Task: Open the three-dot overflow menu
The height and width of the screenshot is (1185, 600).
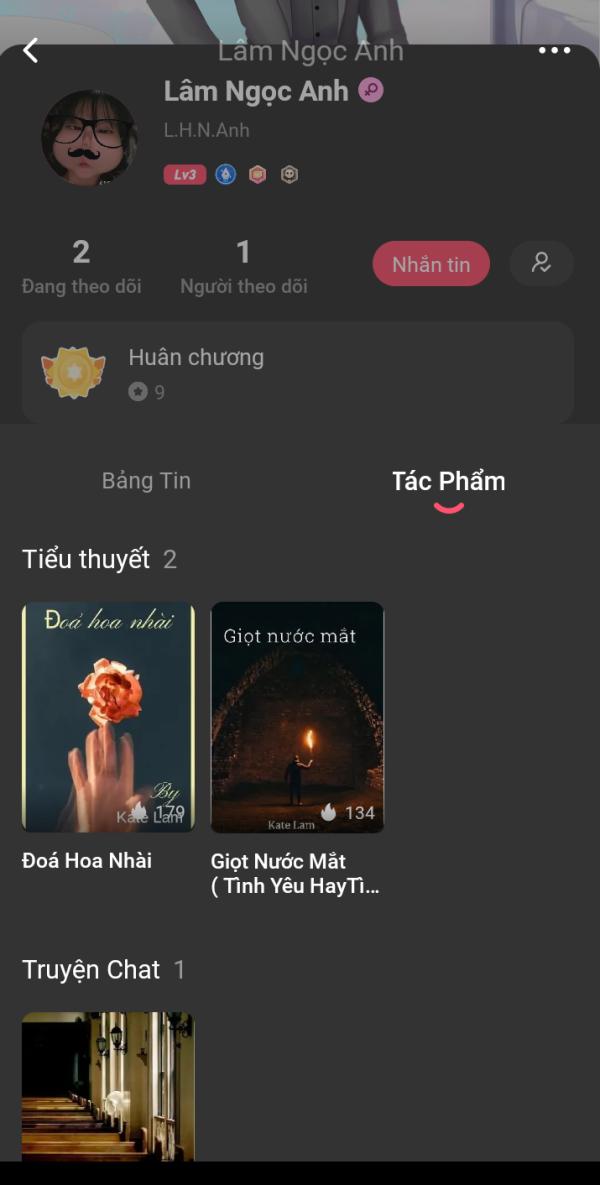Action: pyautogui.click(x=554, y=51)
